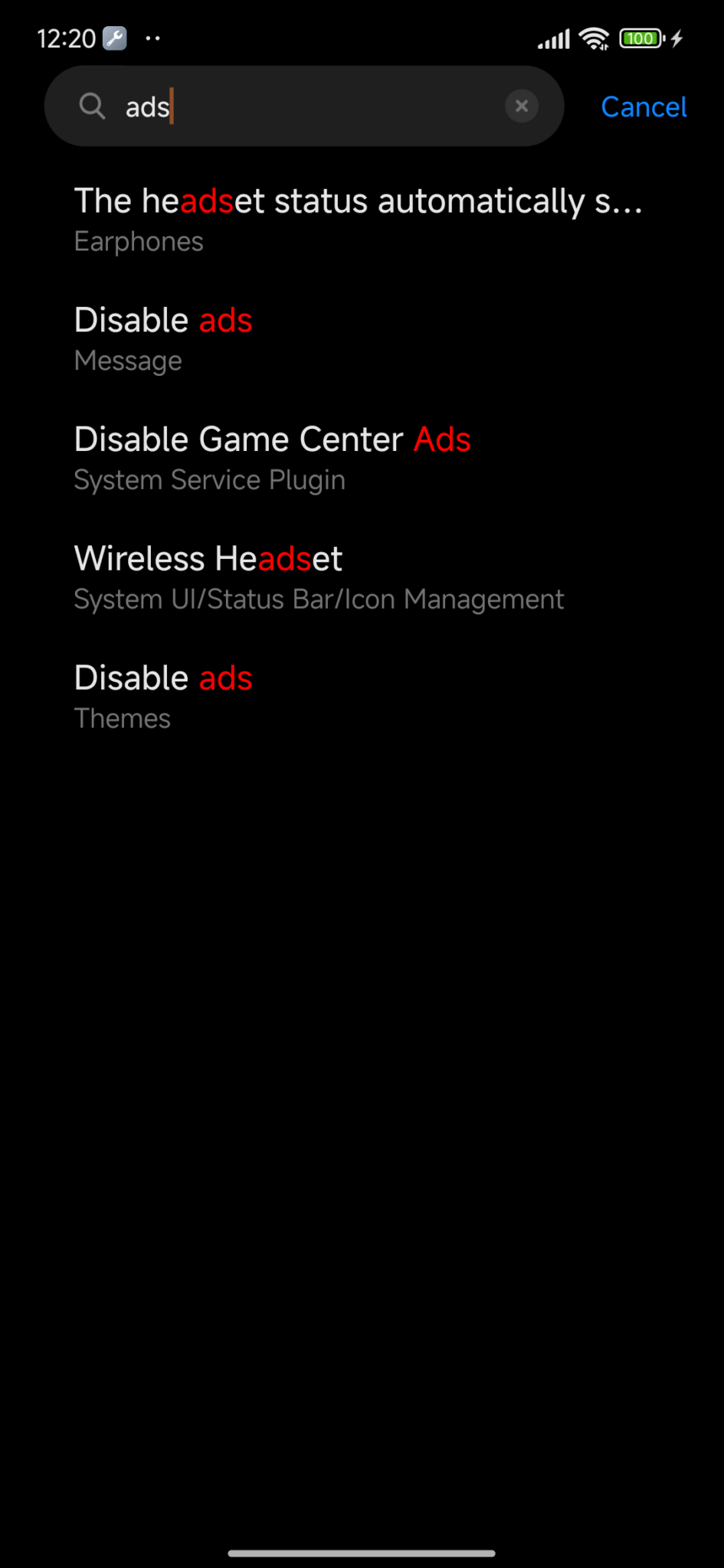Click the two-dot notification indicator near the clock
Viewport: 724px width, 1568px height.
coord(152,37)
